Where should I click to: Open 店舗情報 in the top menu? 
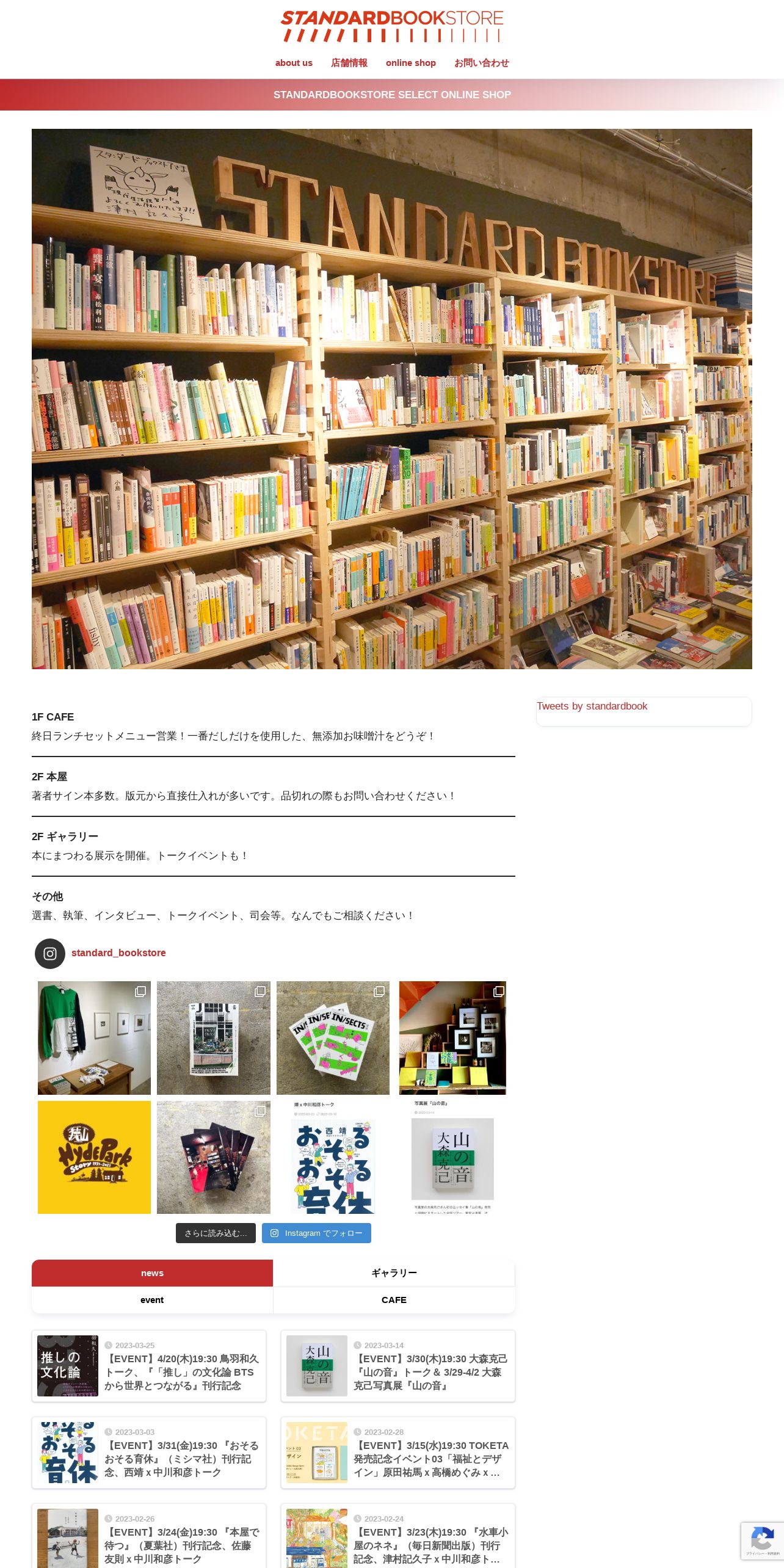tap(349, 63)
